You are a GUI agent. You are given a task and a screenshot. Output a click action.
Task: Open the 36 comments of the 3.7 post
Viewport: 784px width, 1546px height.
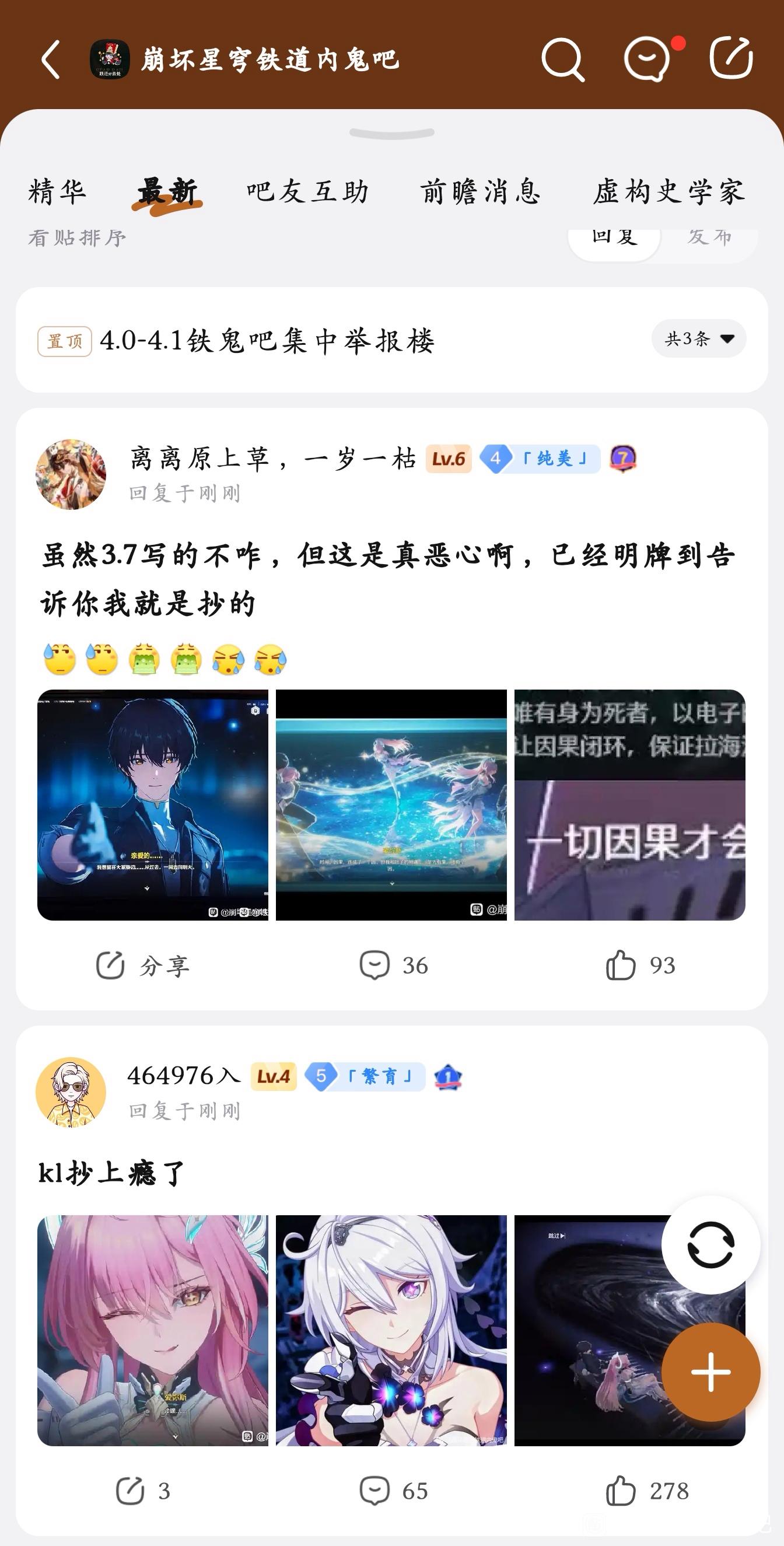394,966
